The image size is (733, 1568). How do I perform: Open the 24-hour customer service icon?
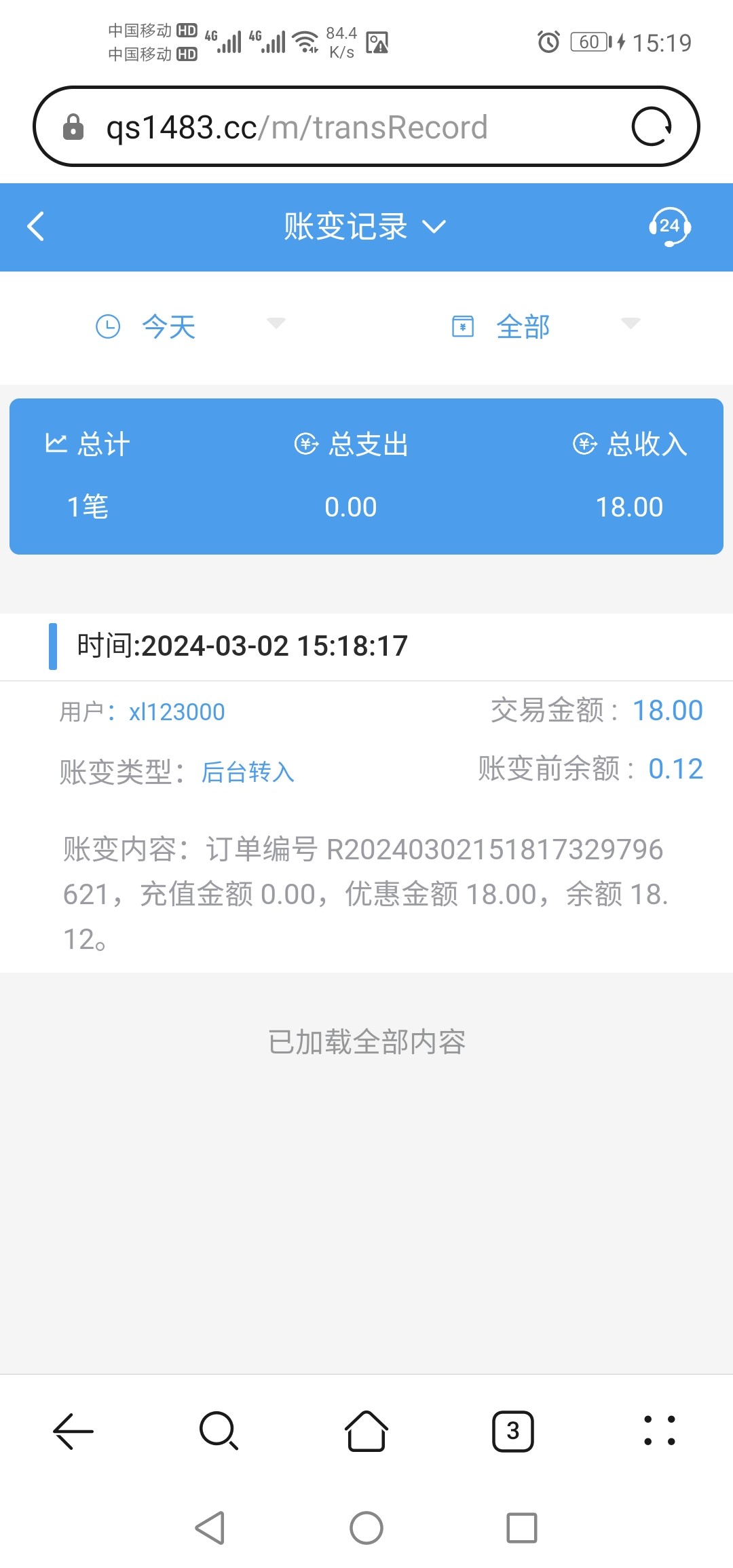pyautogui.click(x=670, y=227)
